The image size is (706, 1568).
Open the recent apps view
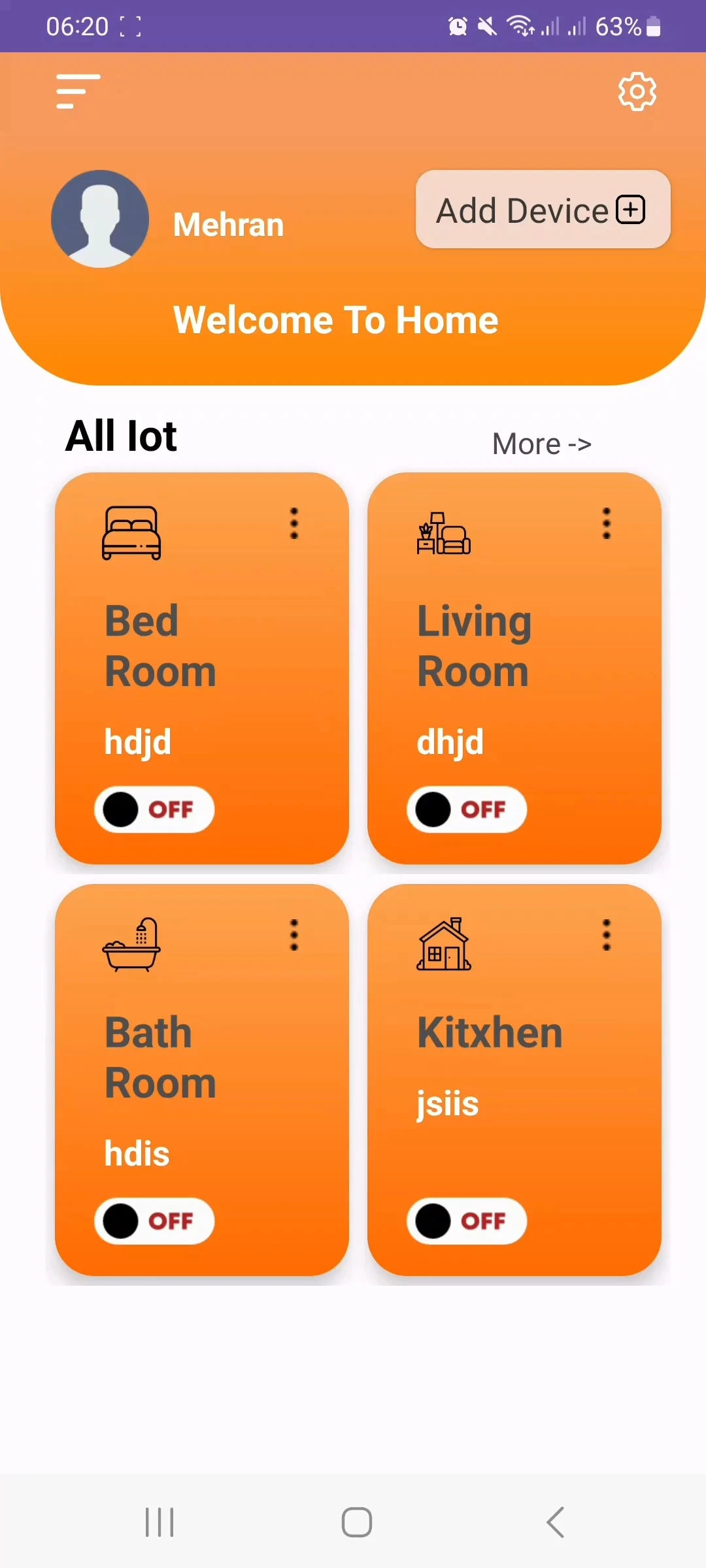[160, 1523]
